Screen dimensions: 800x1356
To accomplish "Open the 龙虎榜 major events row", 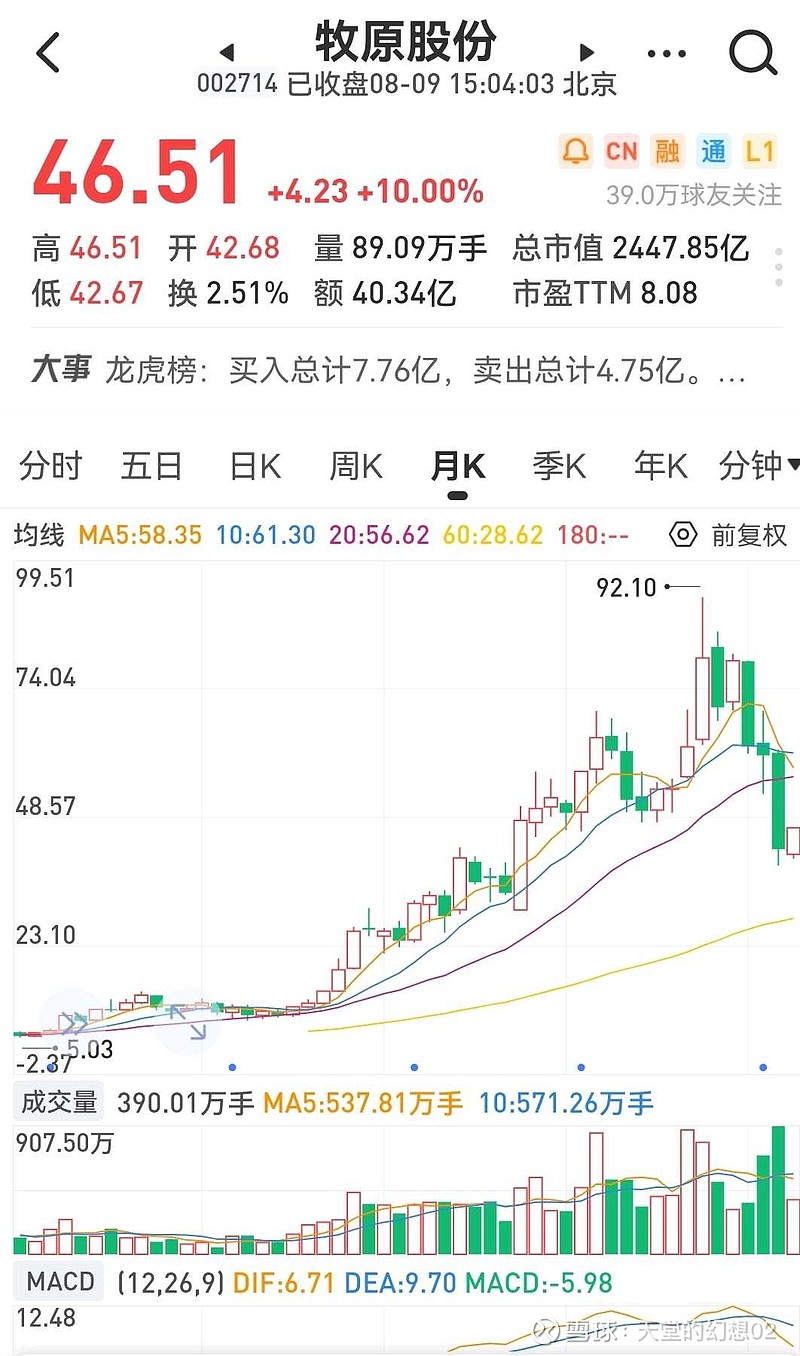I will tap(390, 371).
